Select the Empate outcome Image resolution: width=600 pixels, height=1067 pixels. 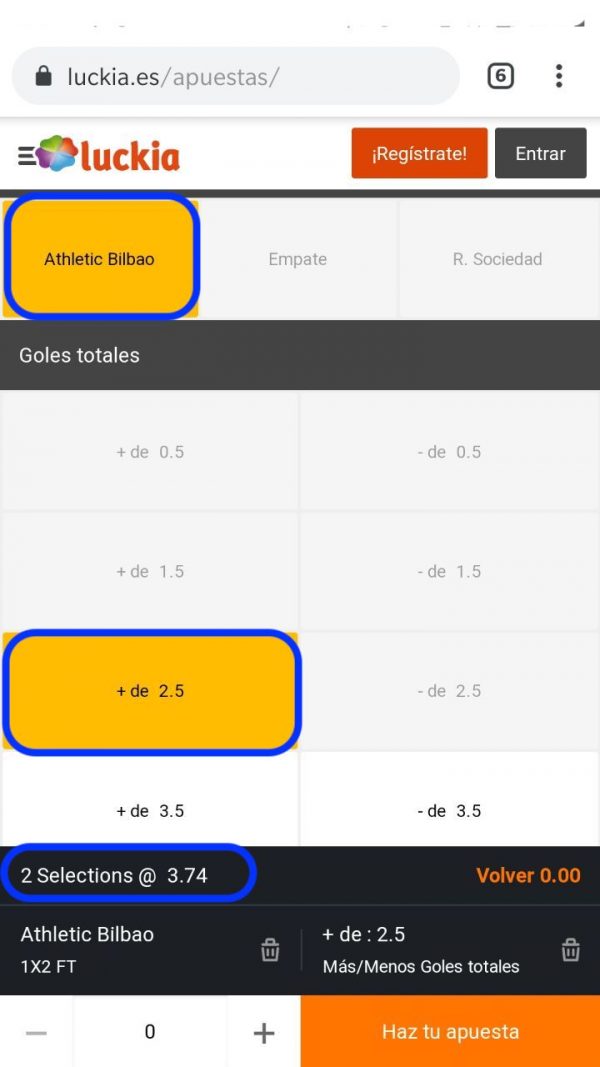point(298,259)
